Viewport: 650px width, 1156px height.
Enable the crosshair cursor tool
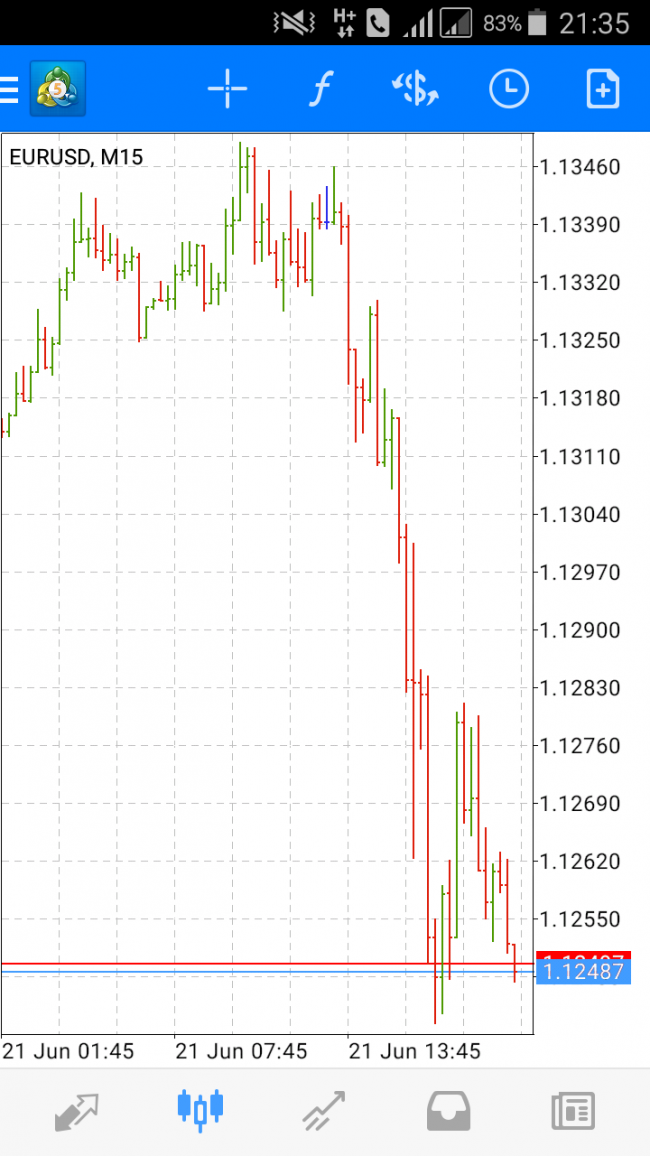[227, 90]
